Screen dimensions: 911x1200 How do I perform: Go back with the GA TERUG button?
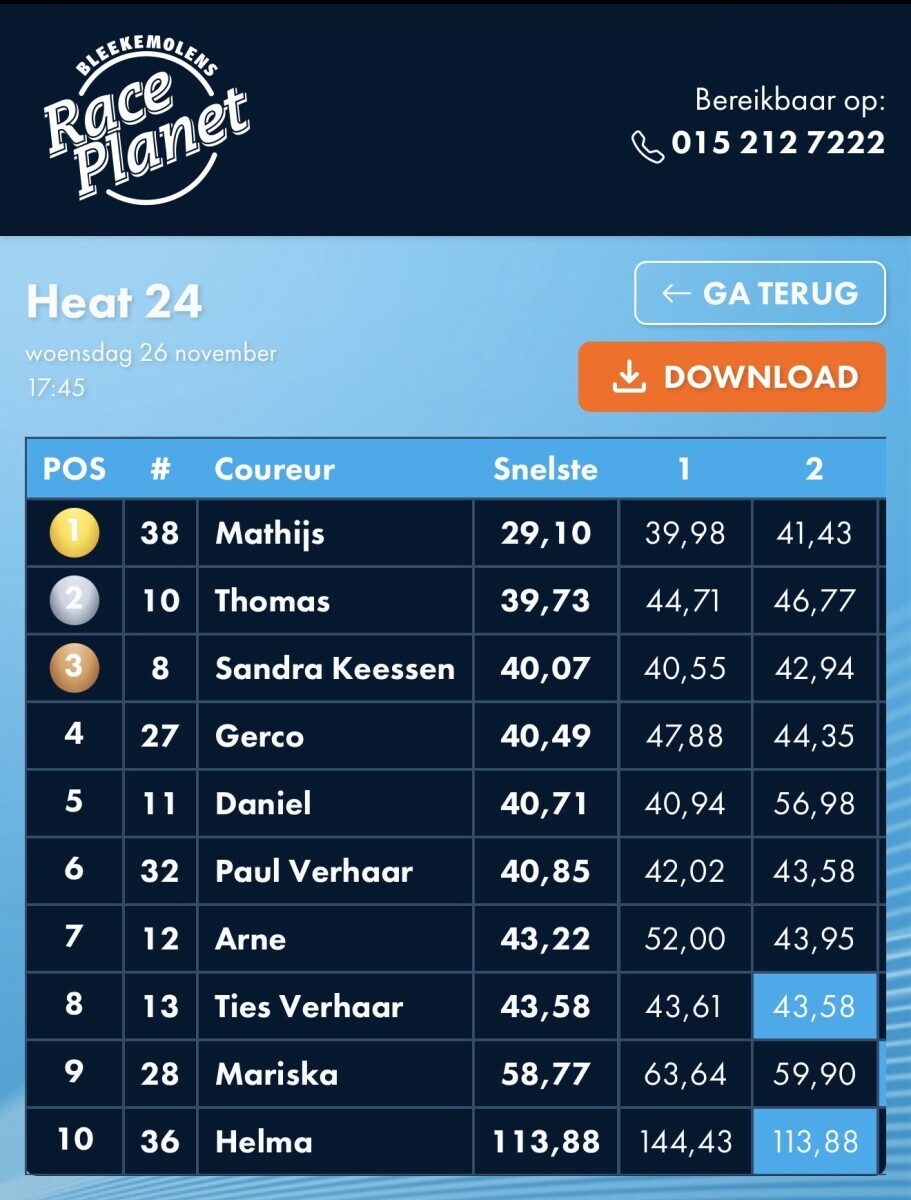pyautogui.click(x=759, y=293)
